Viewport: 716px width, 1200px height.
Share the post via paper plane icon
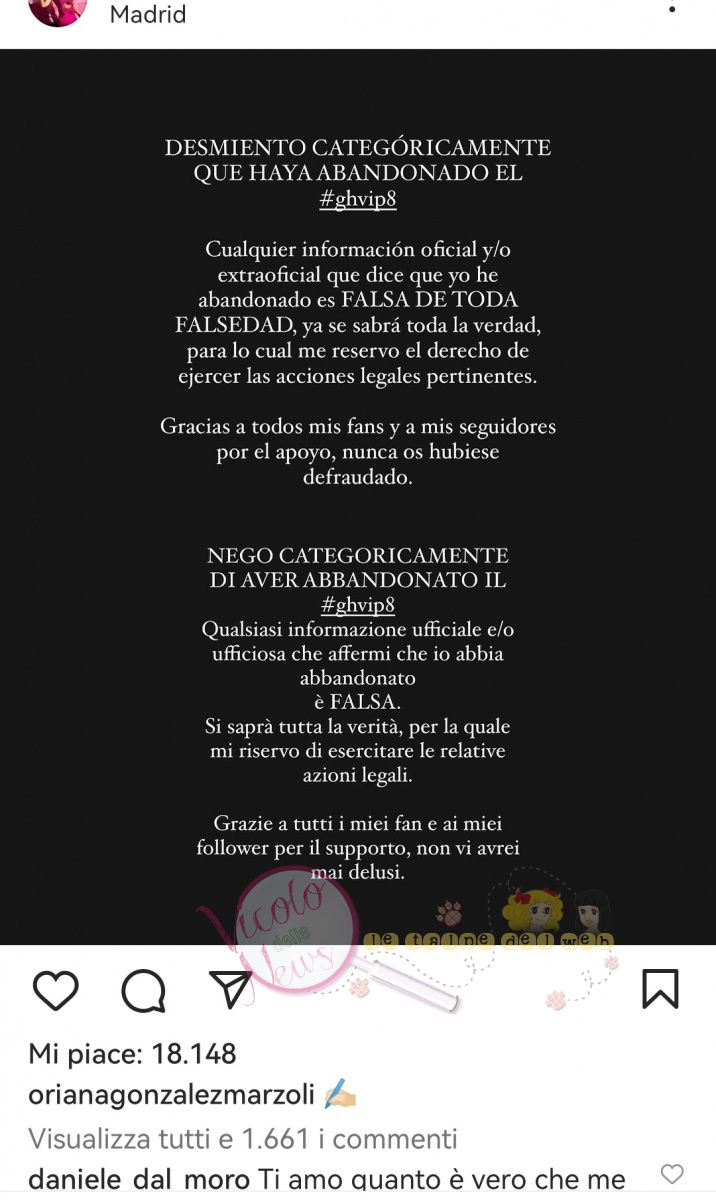tap(231, 989)
